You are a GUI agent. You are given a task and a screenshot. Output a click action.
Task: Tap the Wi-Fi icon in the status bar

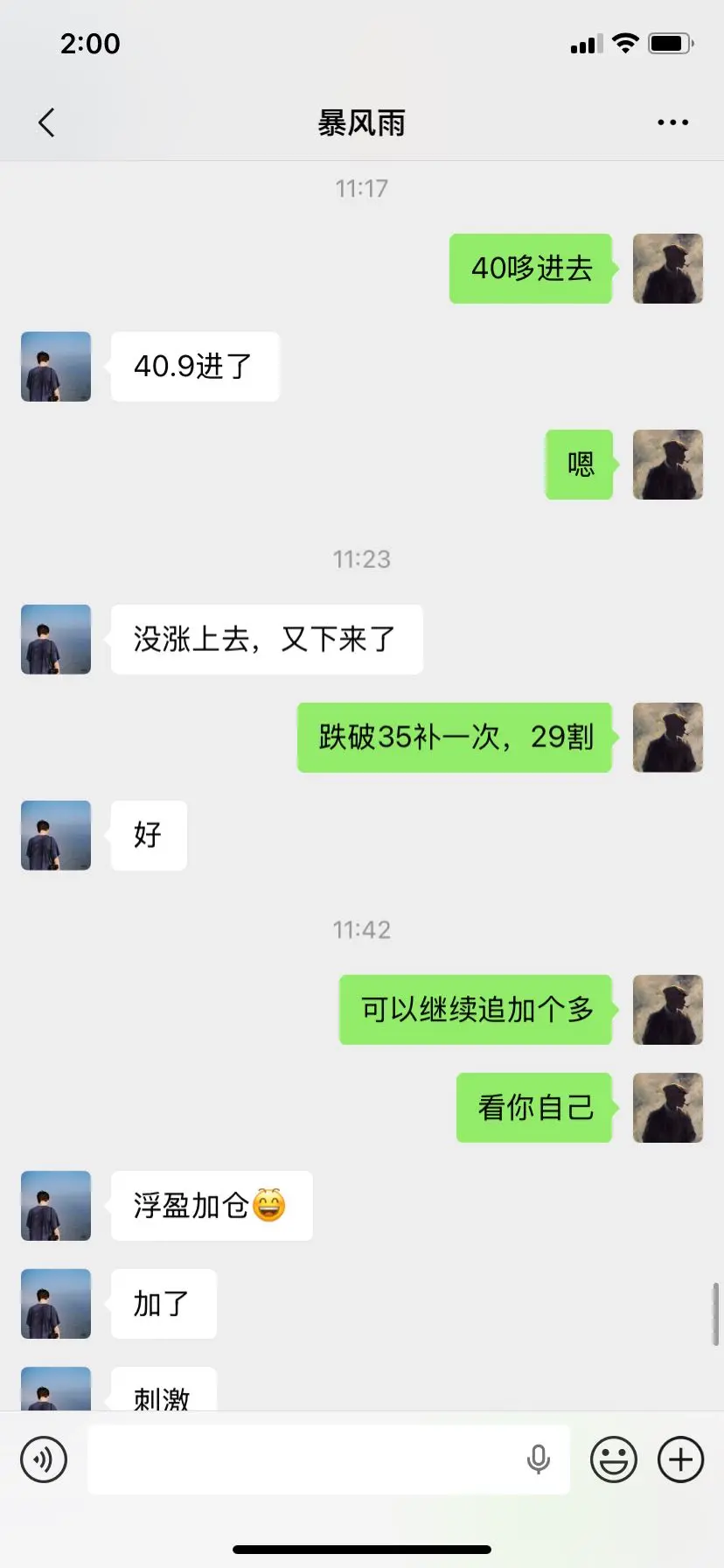click(624, 43)
